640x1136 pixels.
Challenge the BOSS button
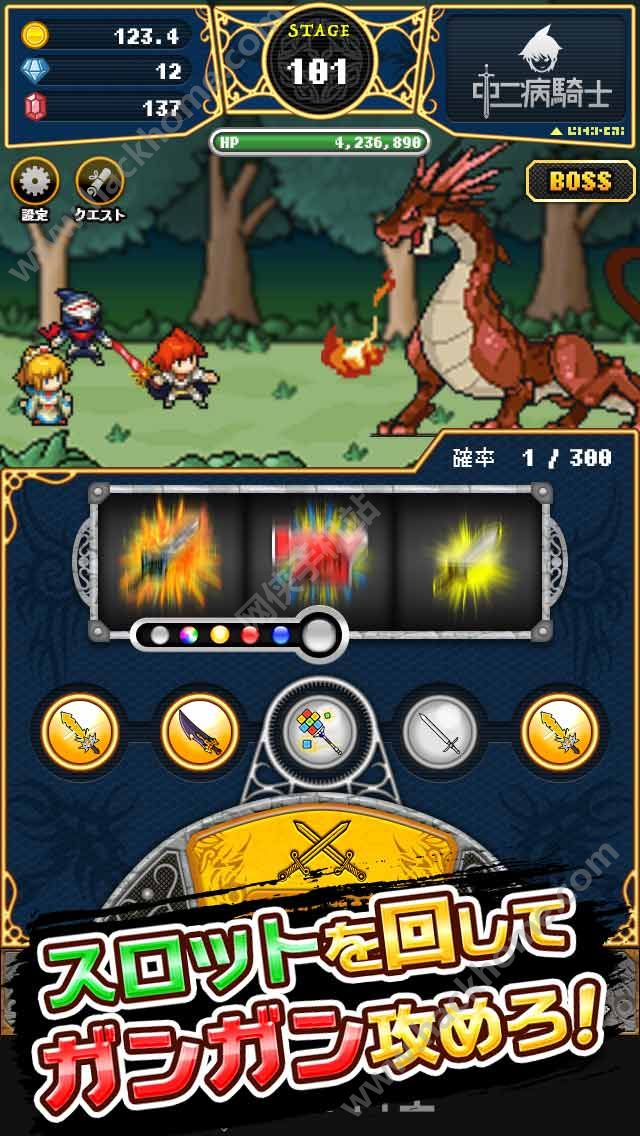pyautogui.click(x=580, y=181)
